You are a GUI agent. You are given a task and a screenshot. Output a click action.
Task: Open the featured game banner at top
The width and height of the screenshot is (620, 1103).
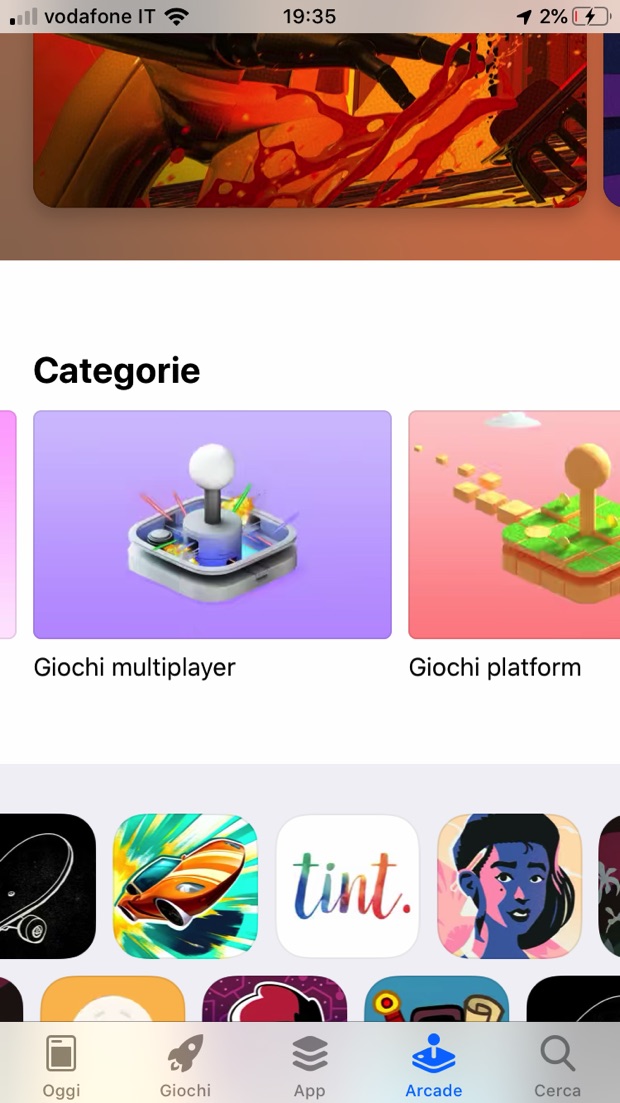(x=310, y=120)
